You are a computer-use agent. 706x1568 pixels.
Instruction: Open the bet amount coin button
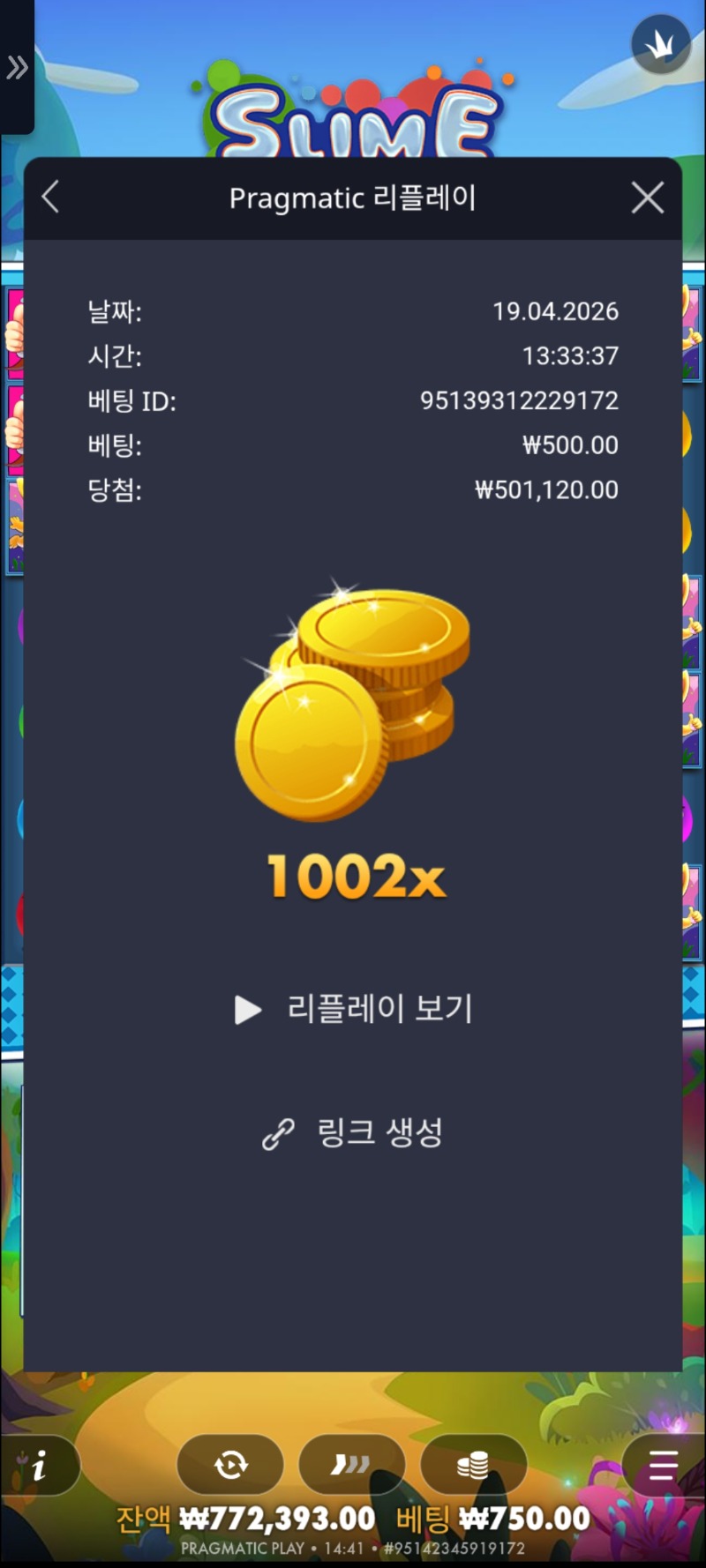[473, 1465]
